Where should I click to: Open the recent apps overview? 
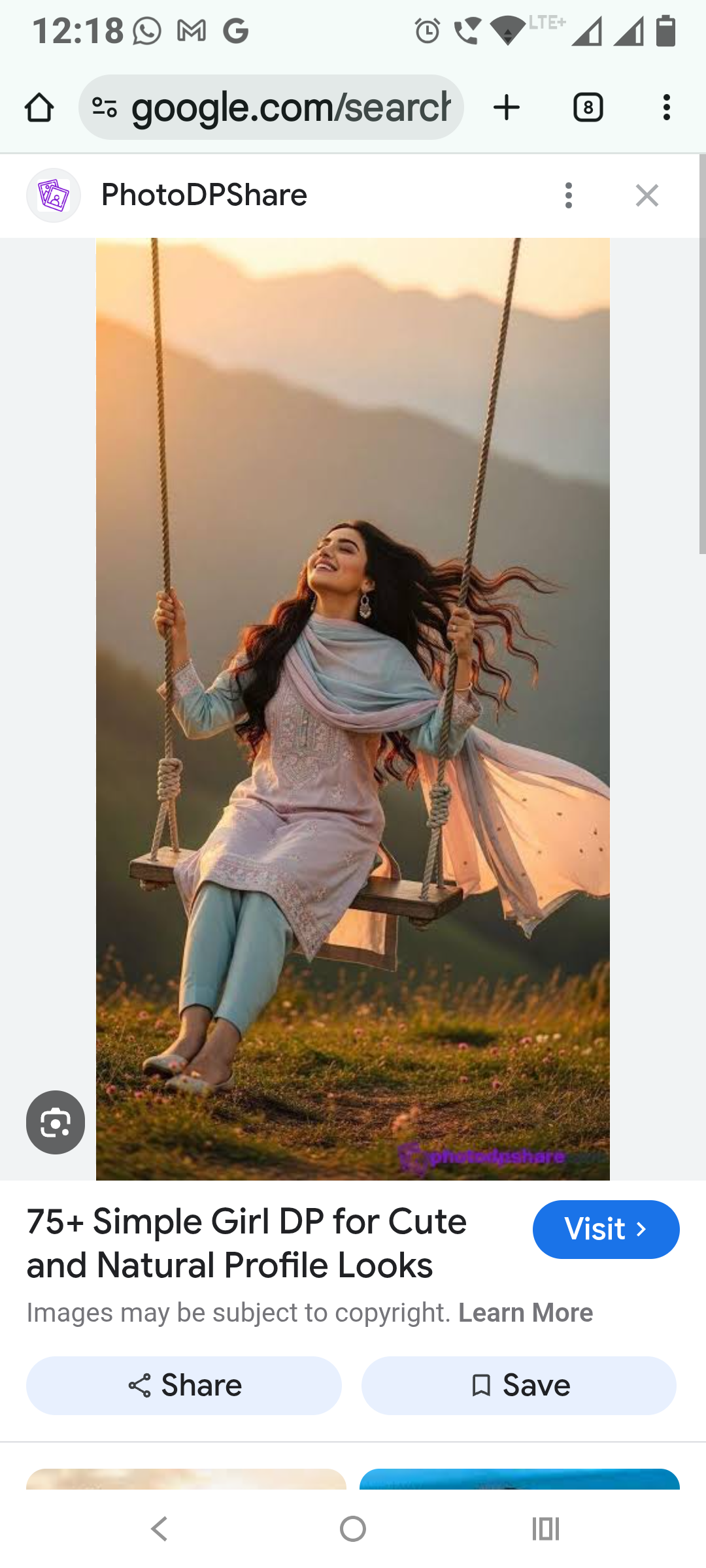click(545, 1529)
